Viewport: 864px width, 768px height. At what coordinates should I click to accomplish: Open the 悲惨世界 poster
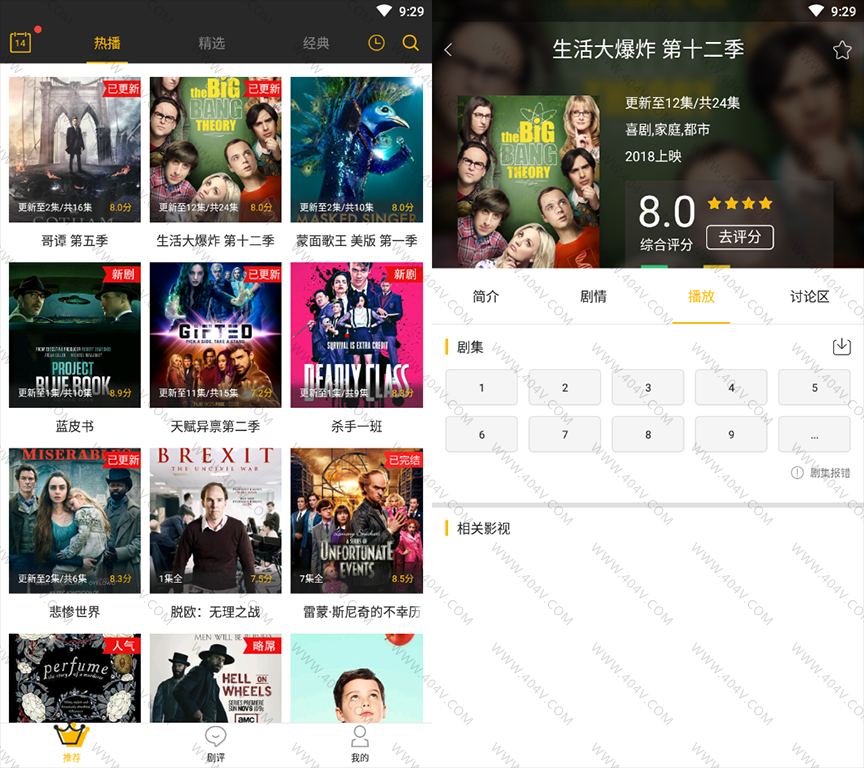coord(75,520)
